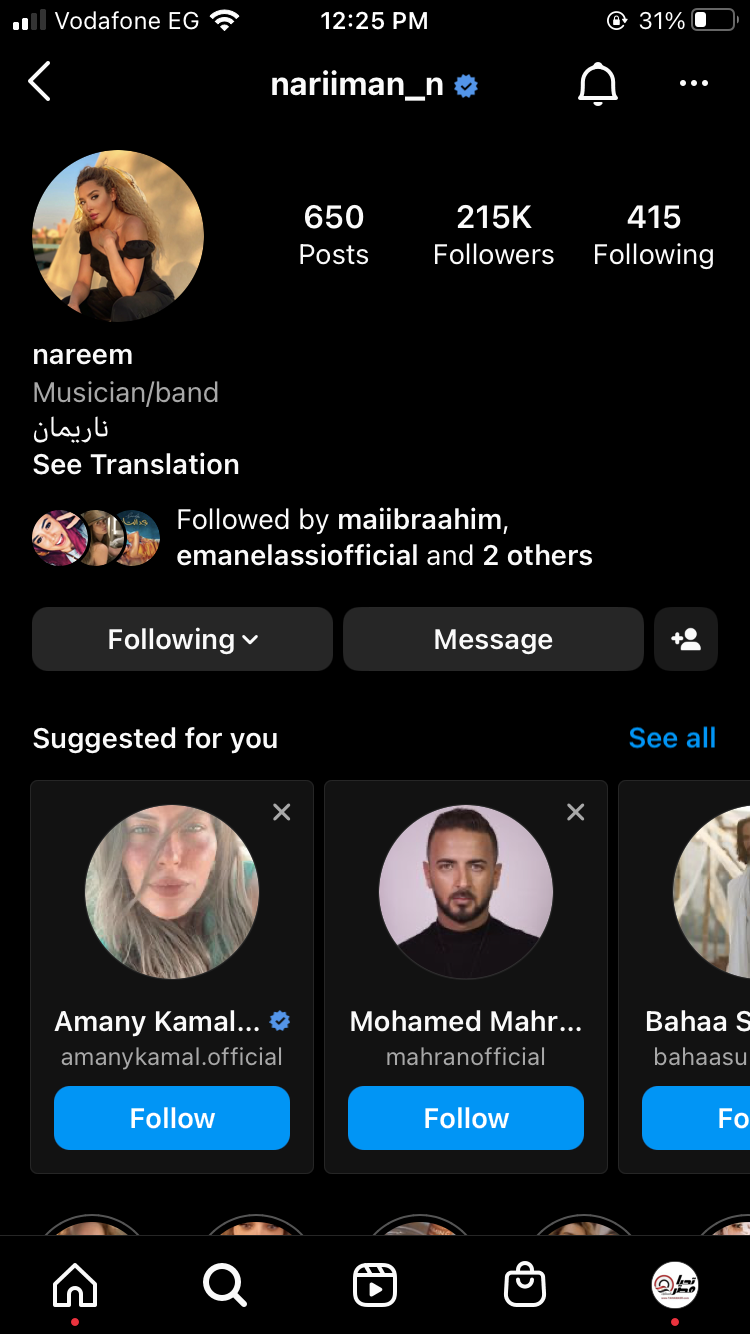View nariiman_n's profile picture
This screenshot has height=1334, width=750.
(118, 236)
